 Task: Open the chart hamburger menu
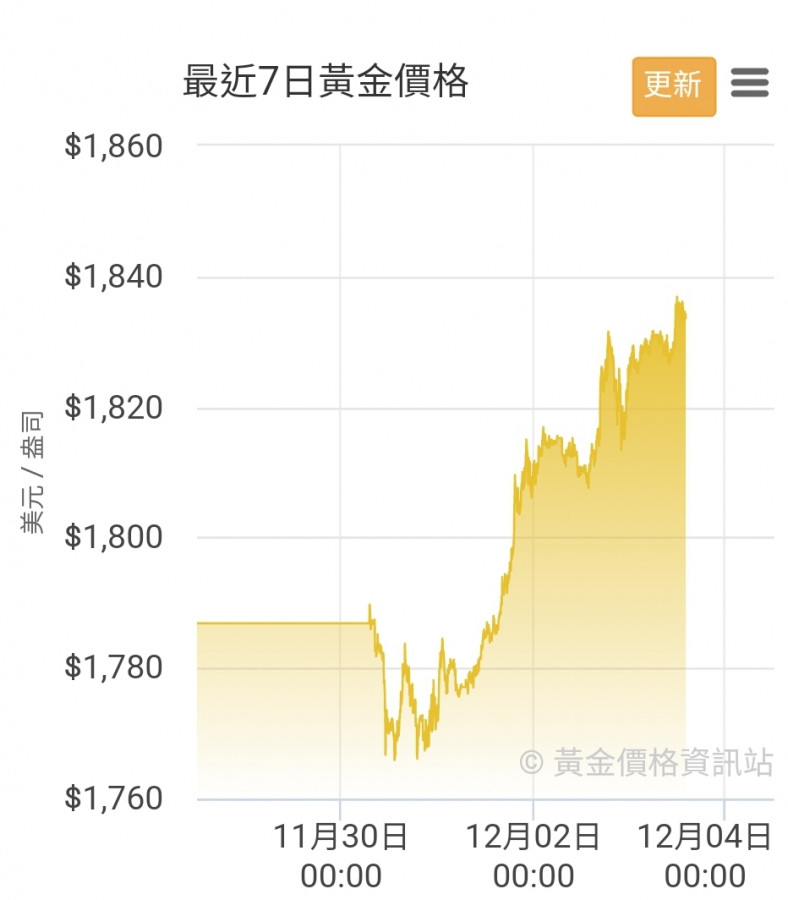point(749,83)
